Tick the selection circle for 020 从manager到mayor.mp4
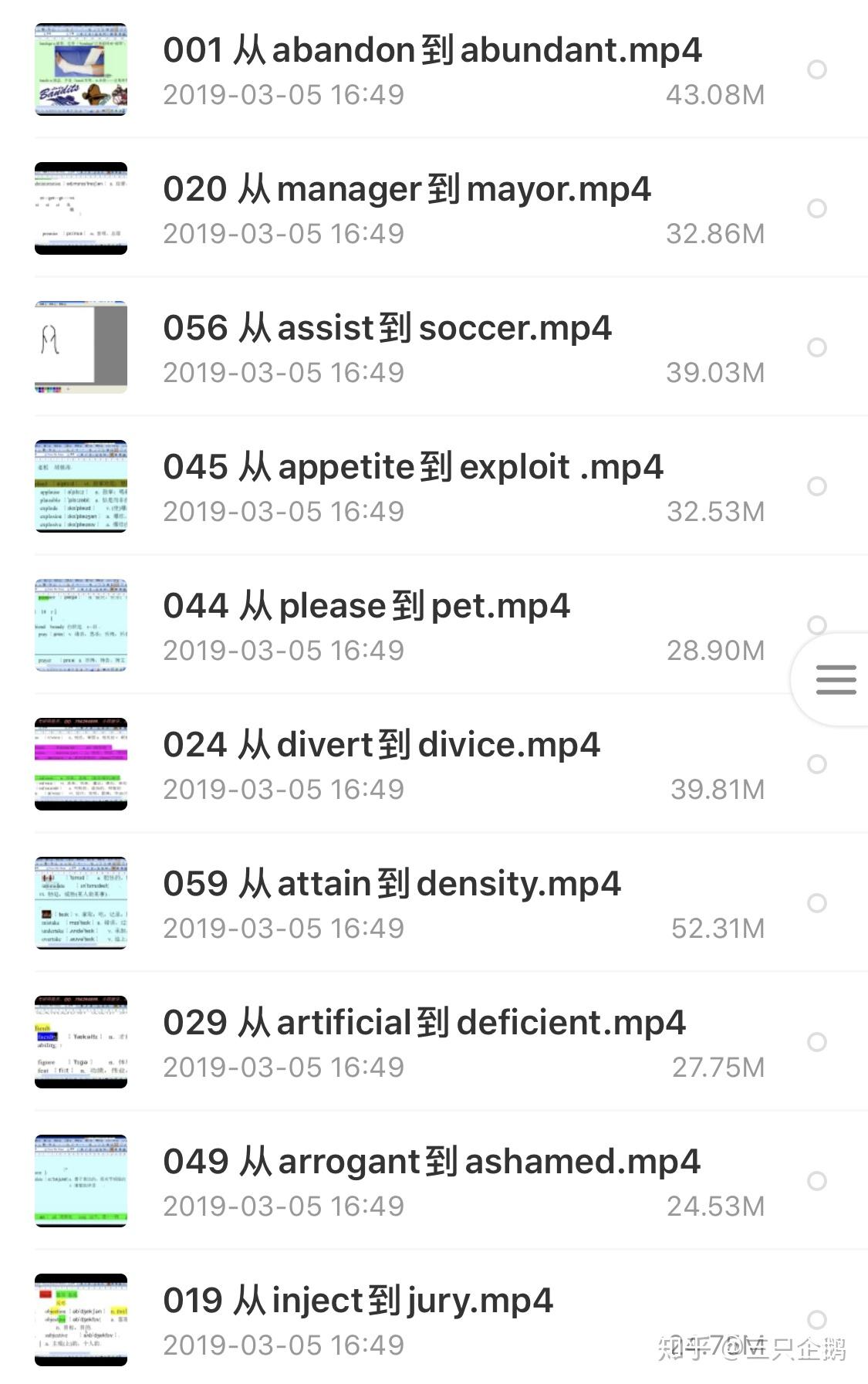 coord(816,208)
